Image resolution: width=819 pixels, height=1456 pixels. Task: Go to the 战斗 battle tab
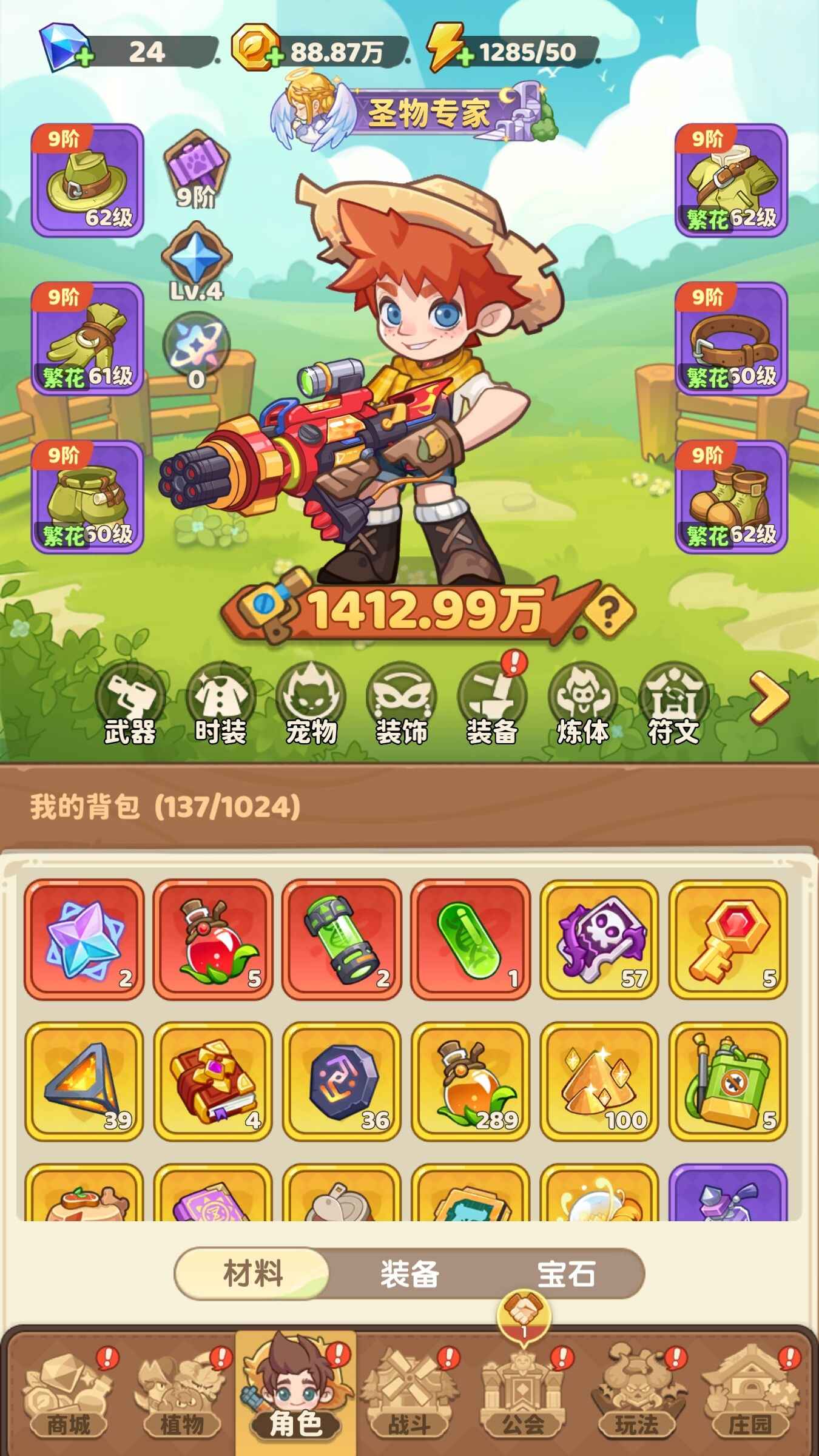tap(409, 1401)
